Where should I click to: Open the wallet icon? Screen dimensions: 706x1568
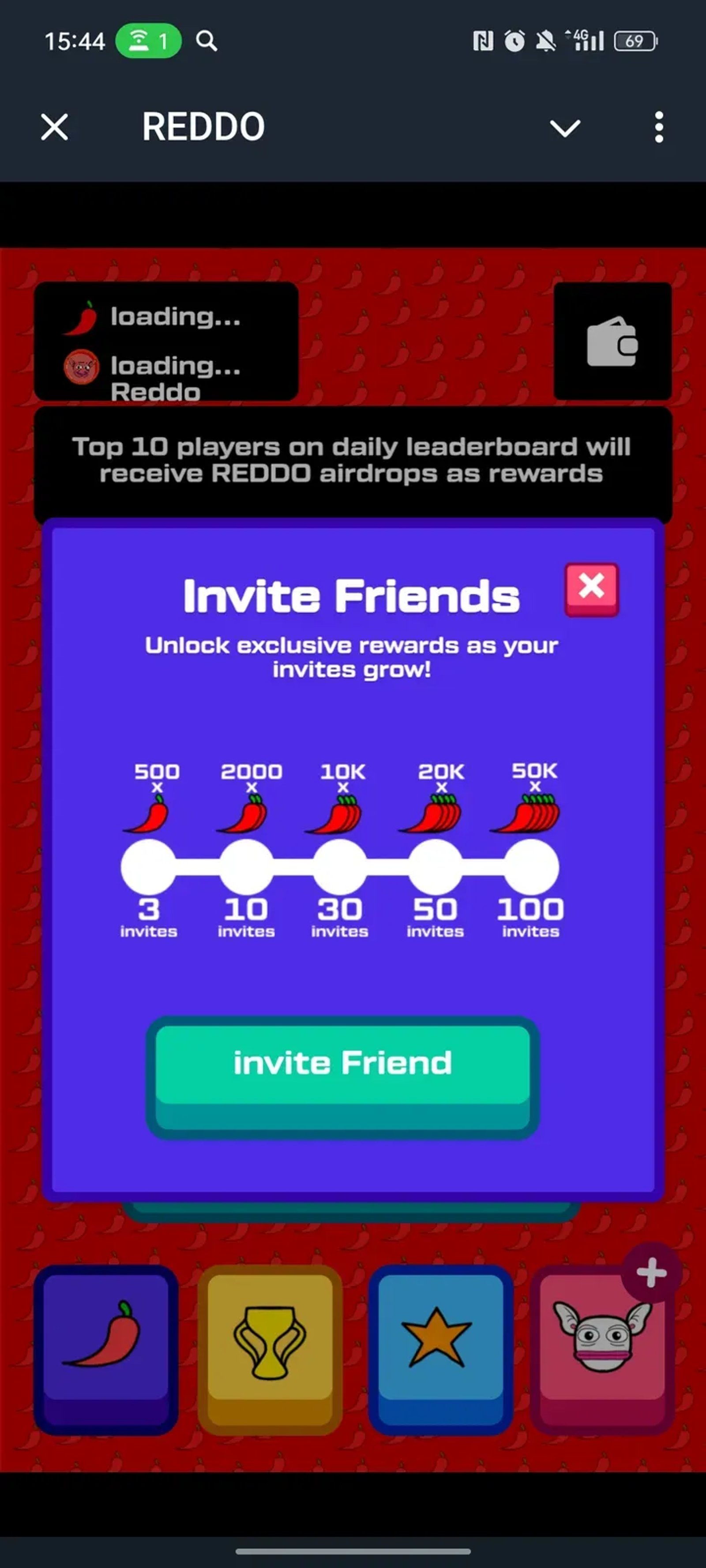point(612,341)
